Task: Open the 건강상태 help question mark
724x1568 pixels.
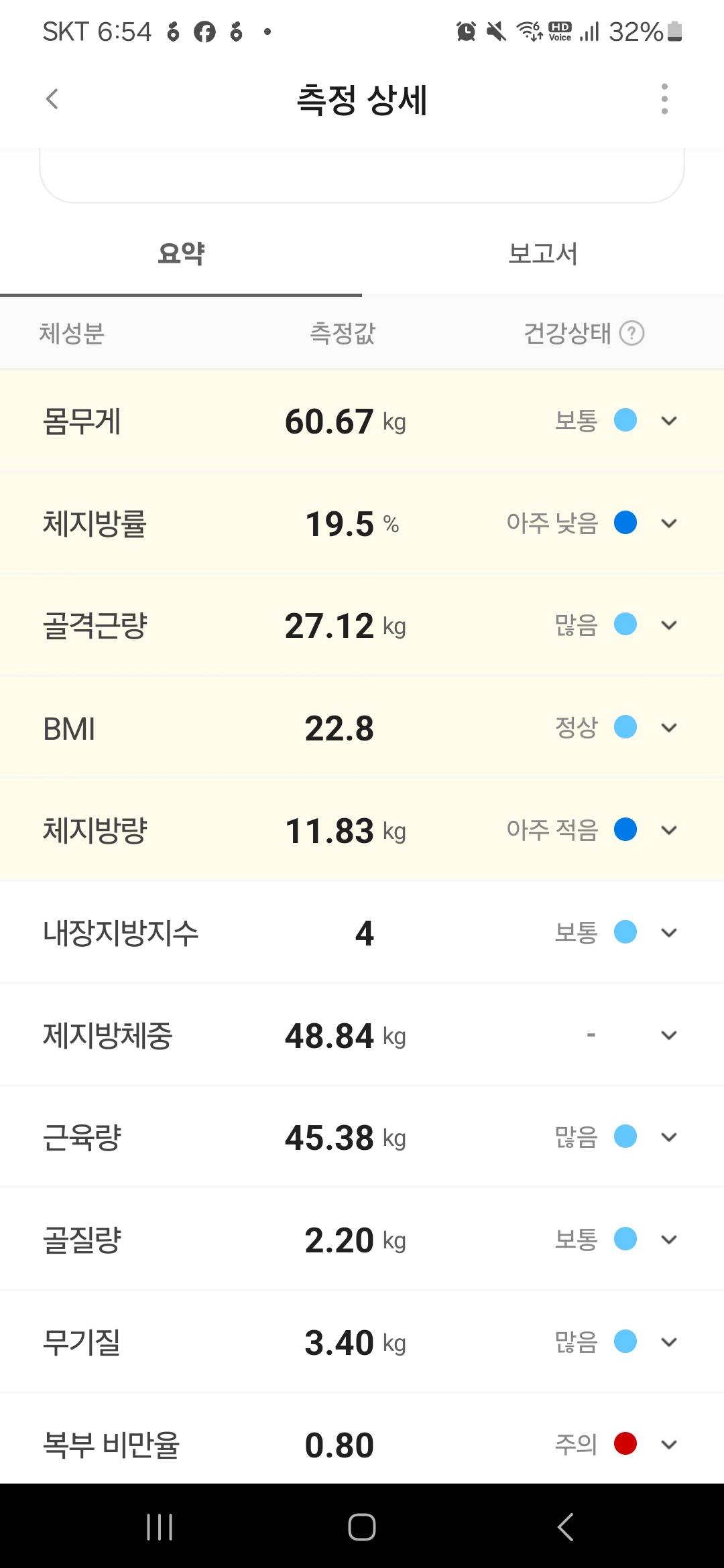Action: tap(631, 333)
